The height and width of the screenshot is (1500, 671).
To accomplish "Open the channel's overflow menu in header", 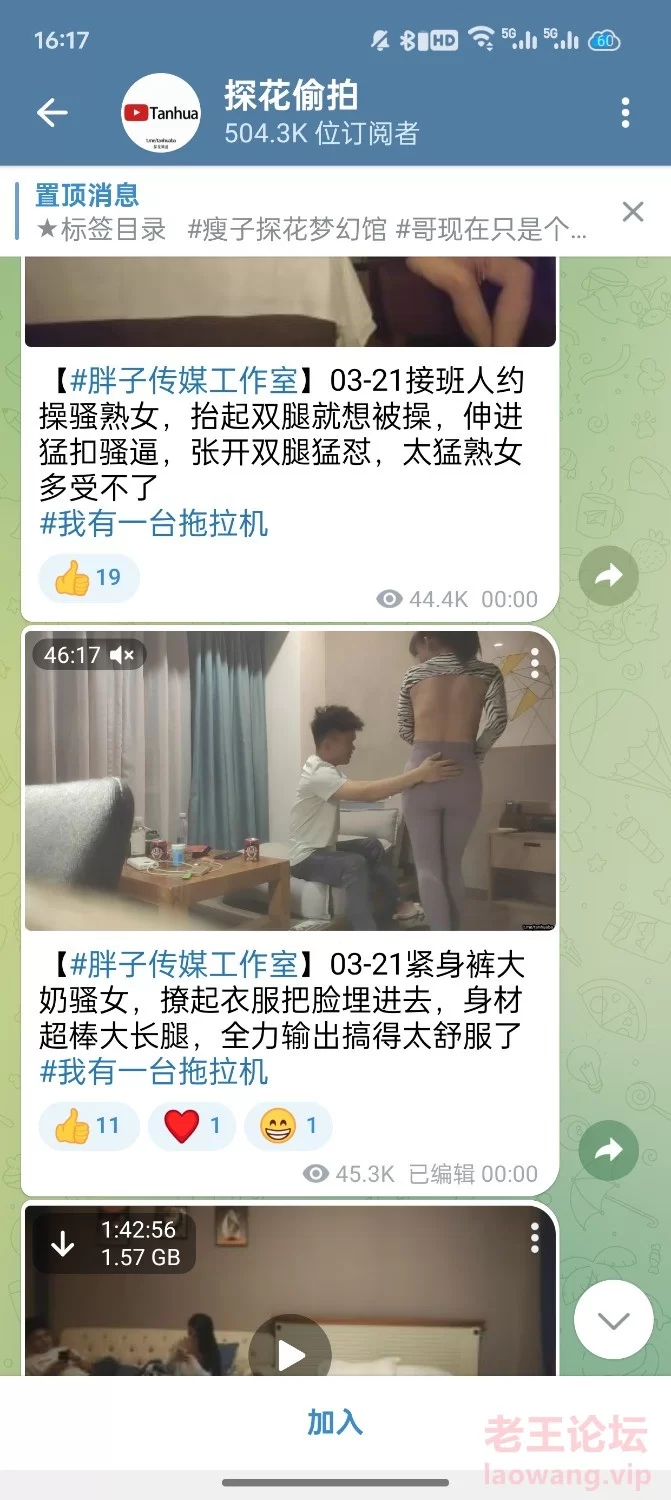I will click(626, 113).
